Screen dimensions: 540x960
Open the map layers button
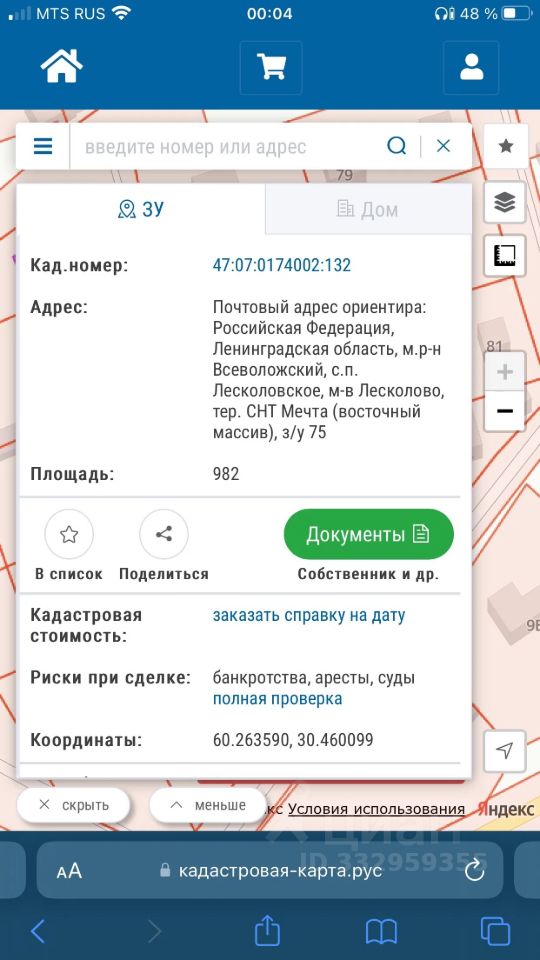point(504,202)
